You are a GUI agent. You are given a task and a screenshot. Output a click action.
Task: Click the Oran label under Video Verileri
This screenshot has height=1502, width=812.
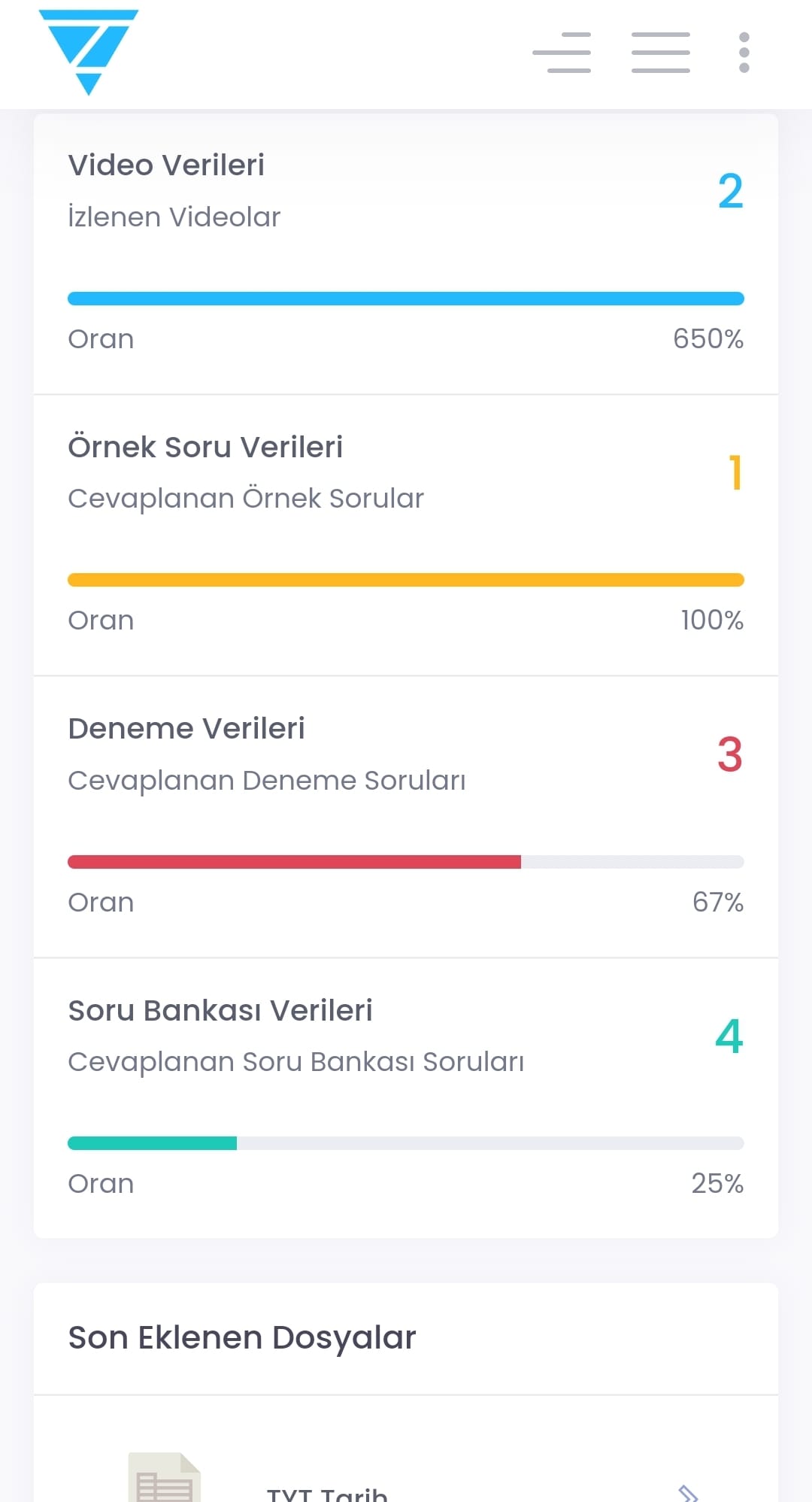pos(100,338)
